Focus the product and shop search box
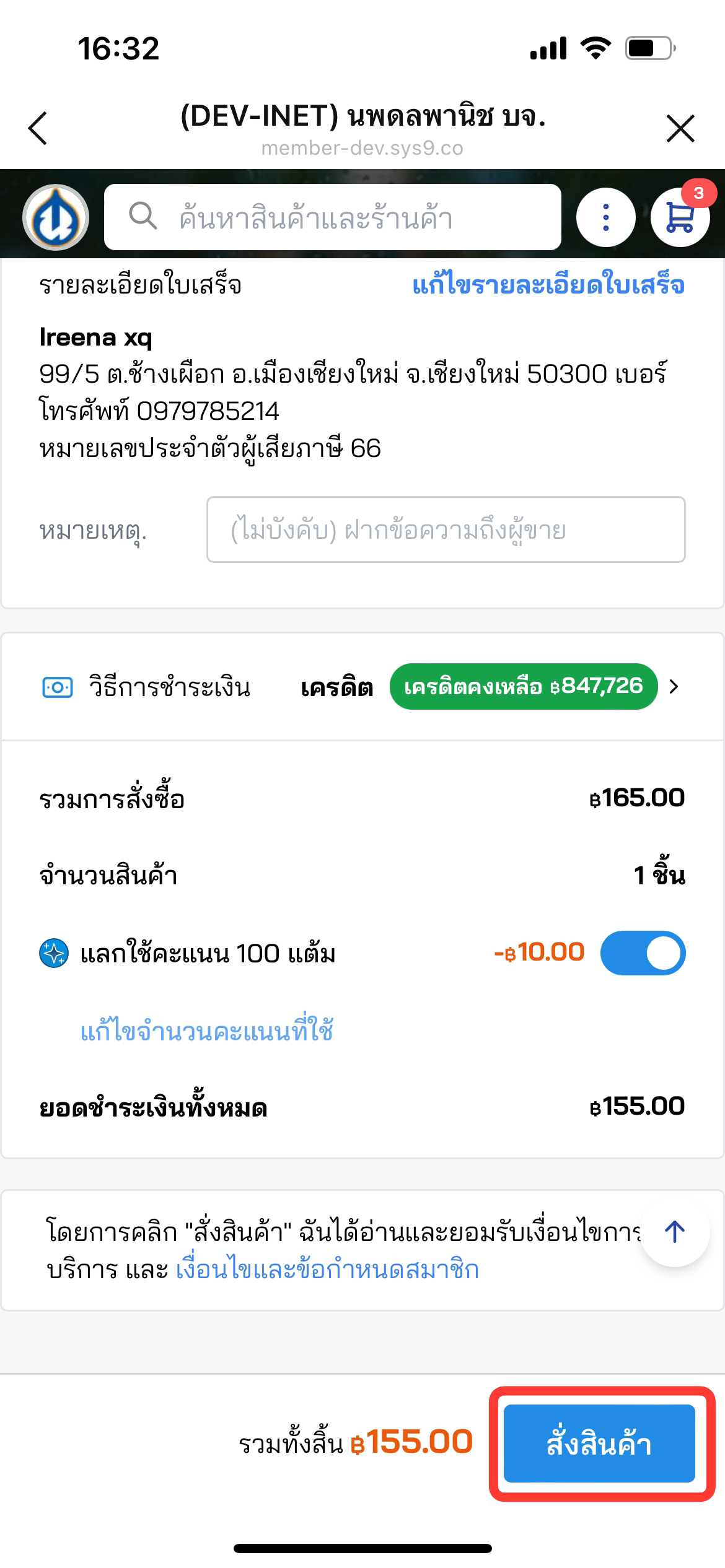Viewport: 725px width, 1568px height. [333, 217]
